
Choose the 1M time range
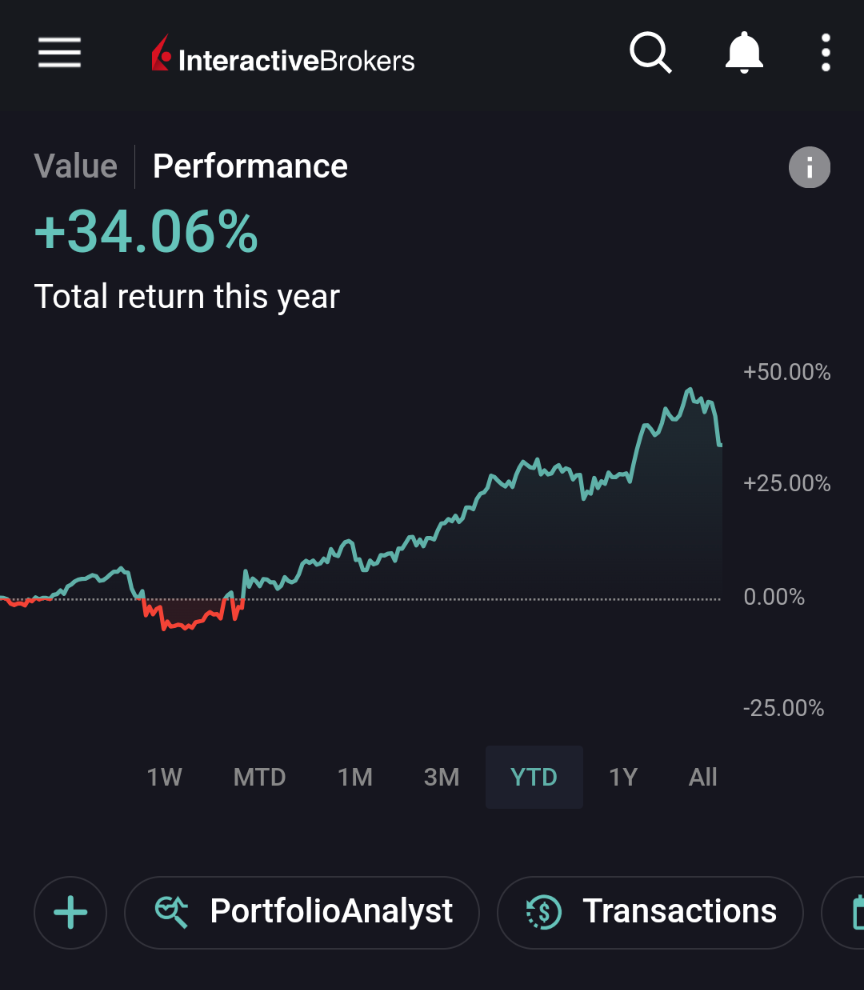pyautogui.click(x=354, y=777)
